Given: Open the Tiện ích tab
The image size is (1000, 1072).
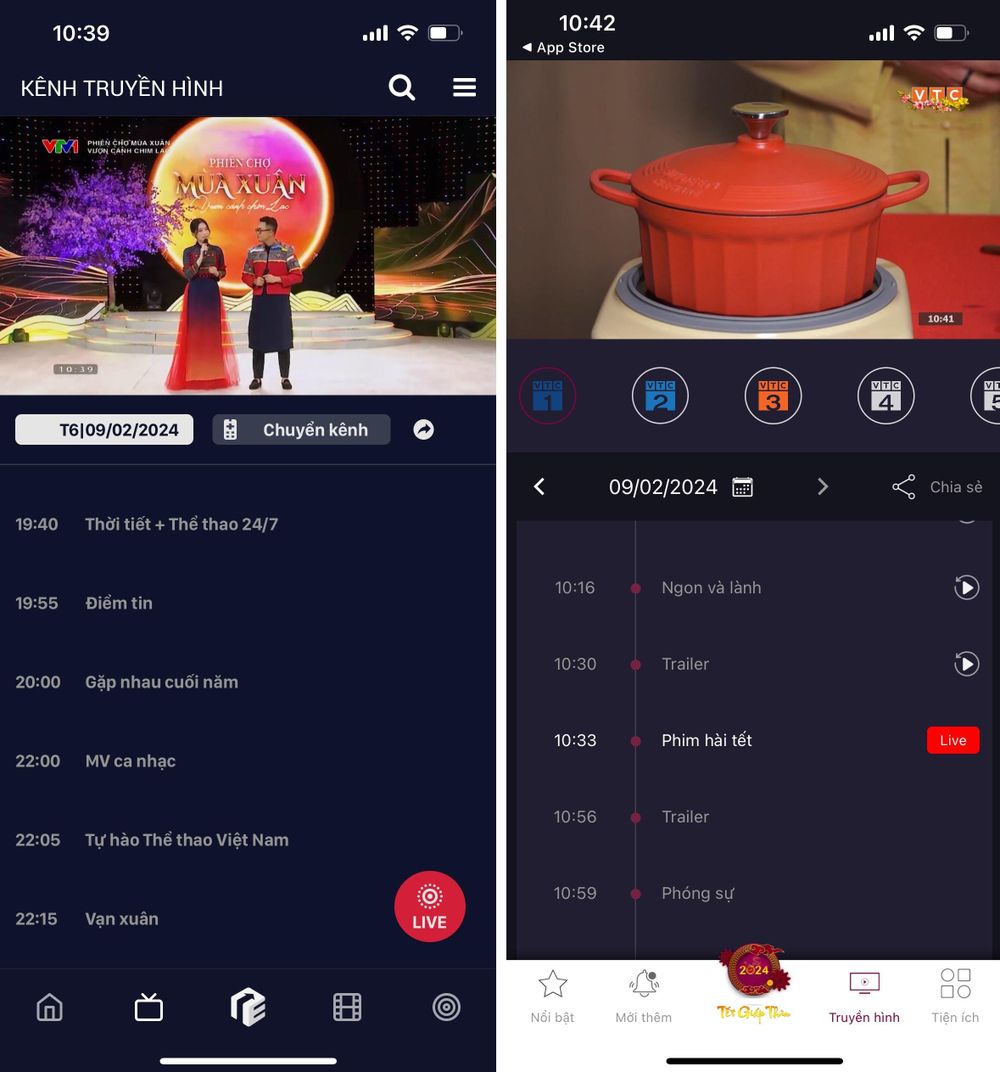Looking at the screenshot, I should pyautogui.click(x=955, y=995).
